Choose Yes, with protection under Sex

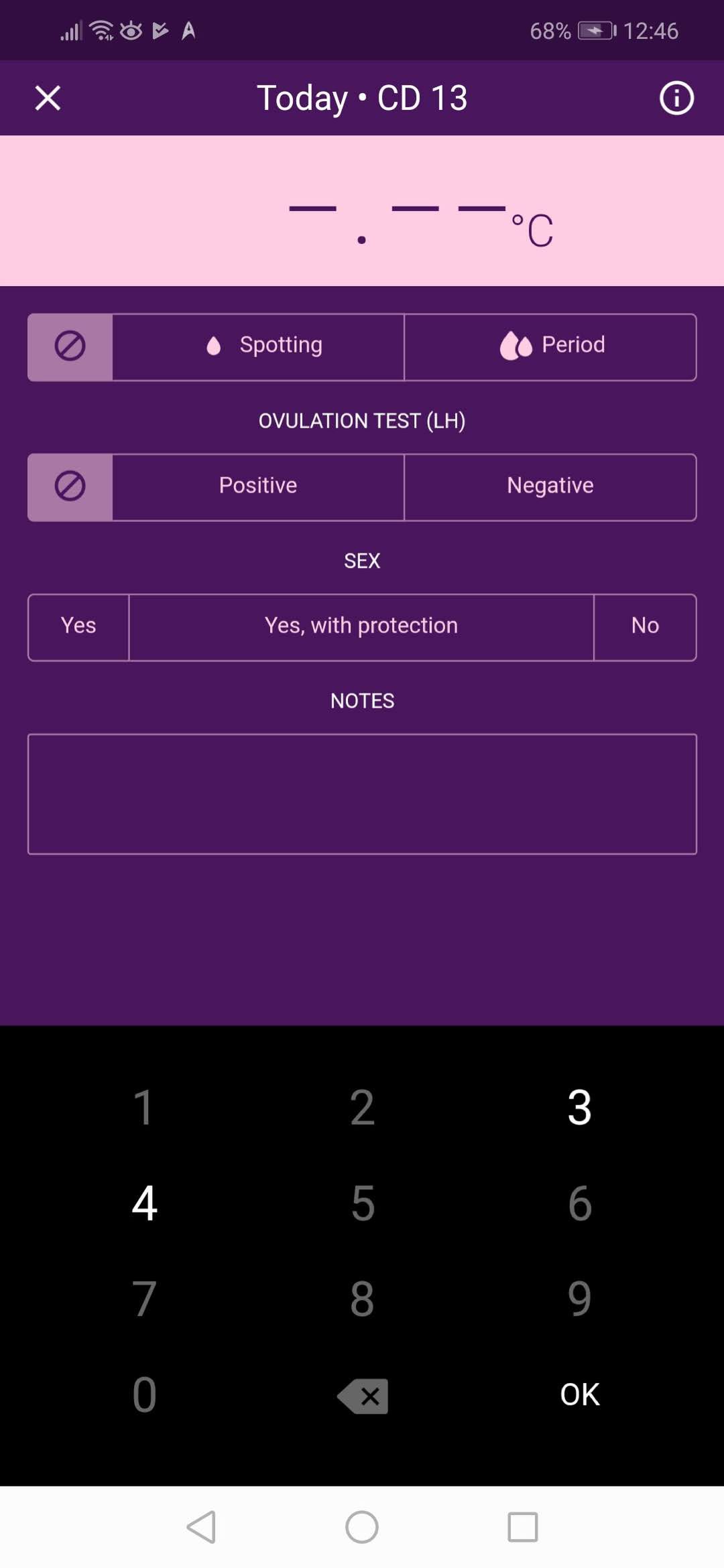point(361,627)
